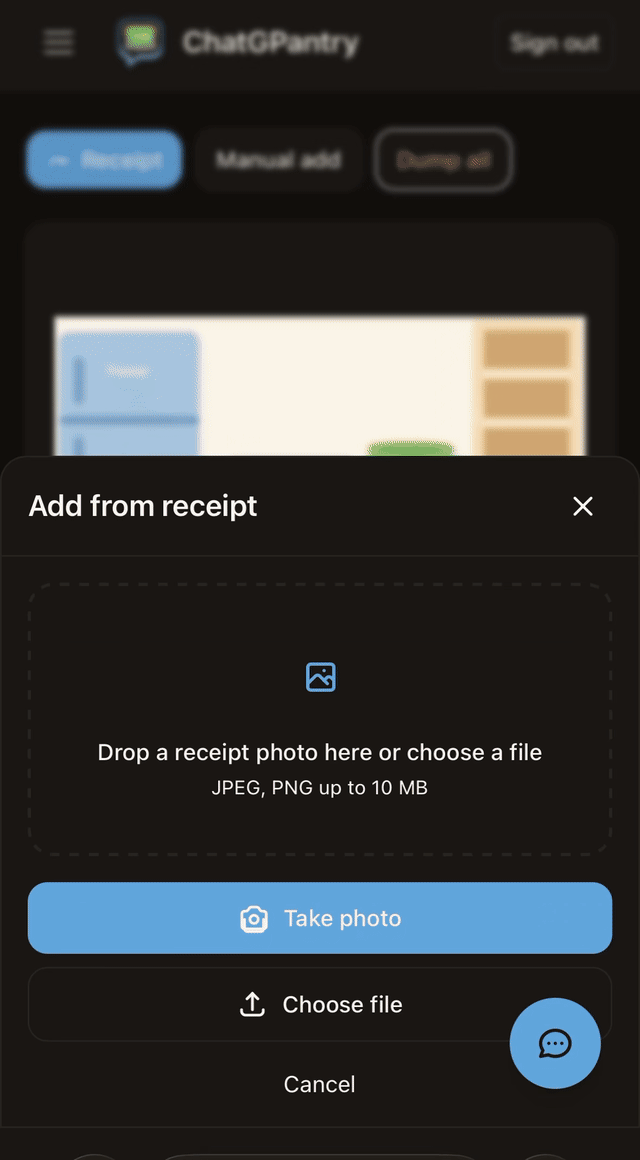Image resolution: width=640 pixels, height=1160 pixels.
Task: Close the Add from receipt sheet
Action: point(583,506)
